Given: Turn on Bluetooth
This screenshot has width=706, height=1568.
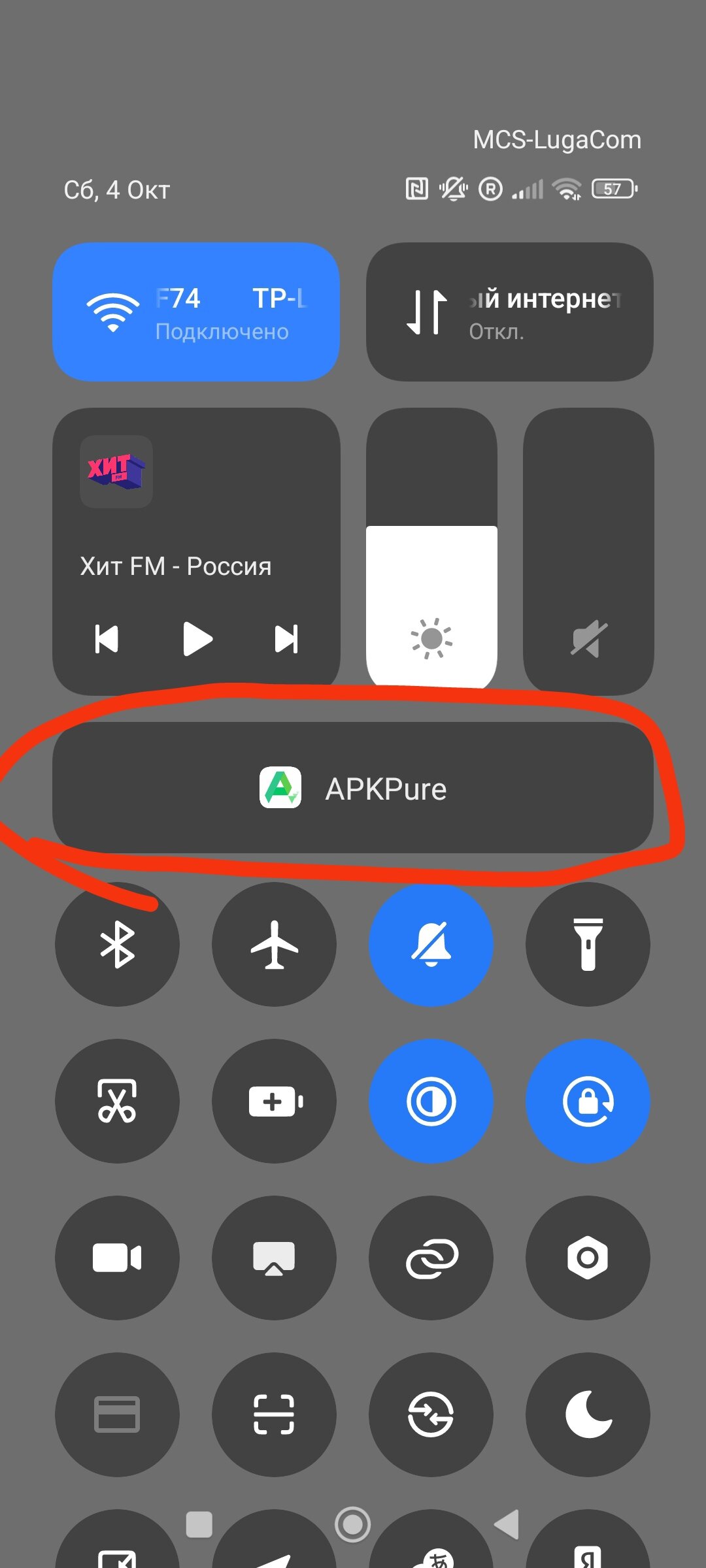Looking at the screenshot, I should click(x=117, y=945).
